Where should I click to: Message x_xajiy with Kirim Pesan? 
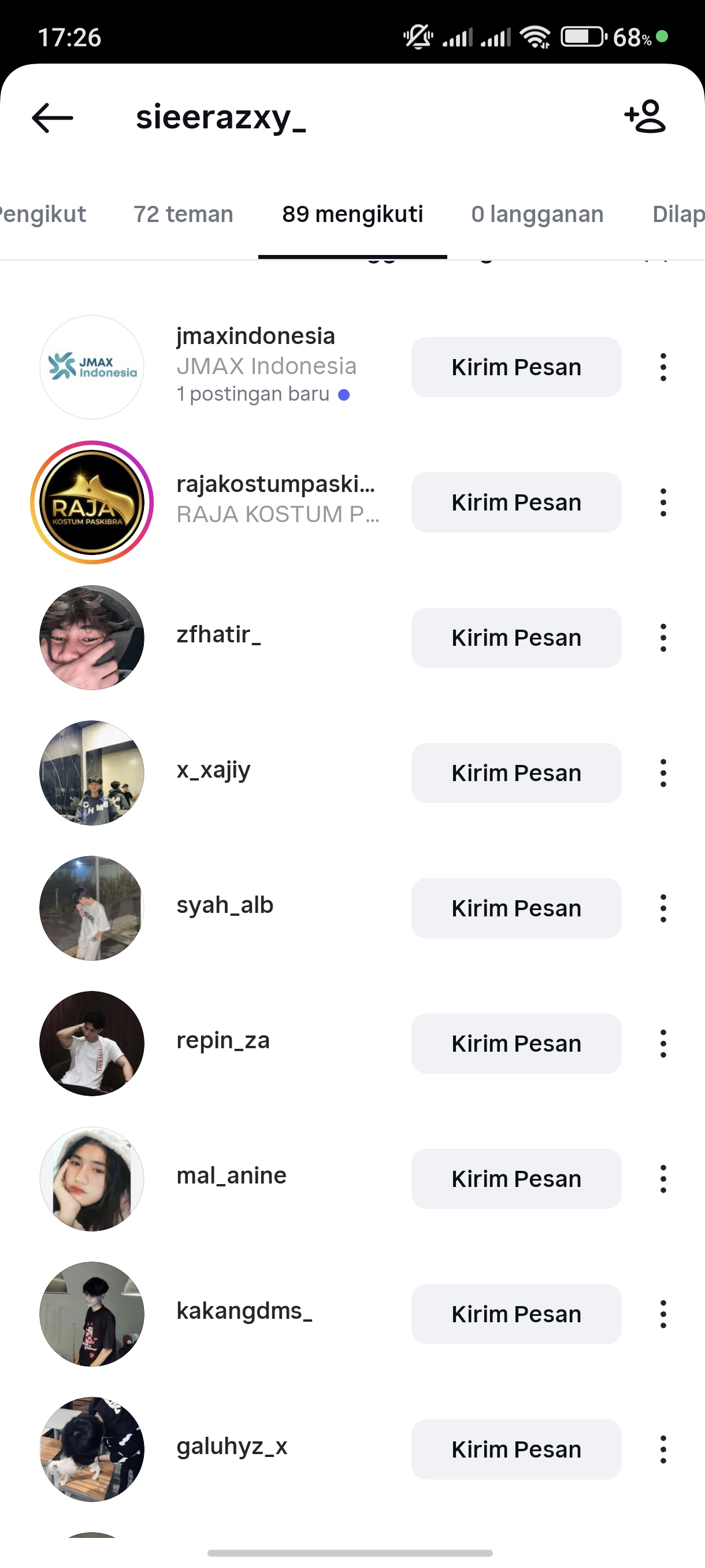(516, 773)
